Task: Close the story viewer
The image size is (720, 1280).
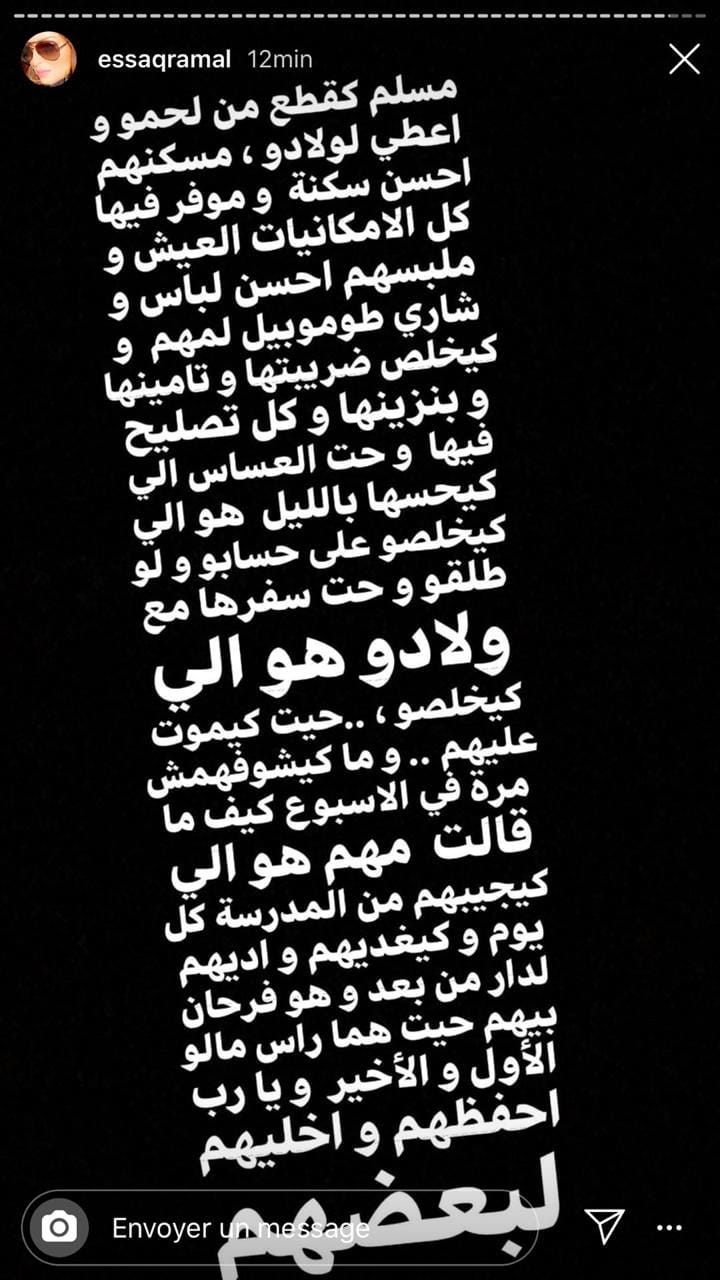Action: (x=684, y=59)
